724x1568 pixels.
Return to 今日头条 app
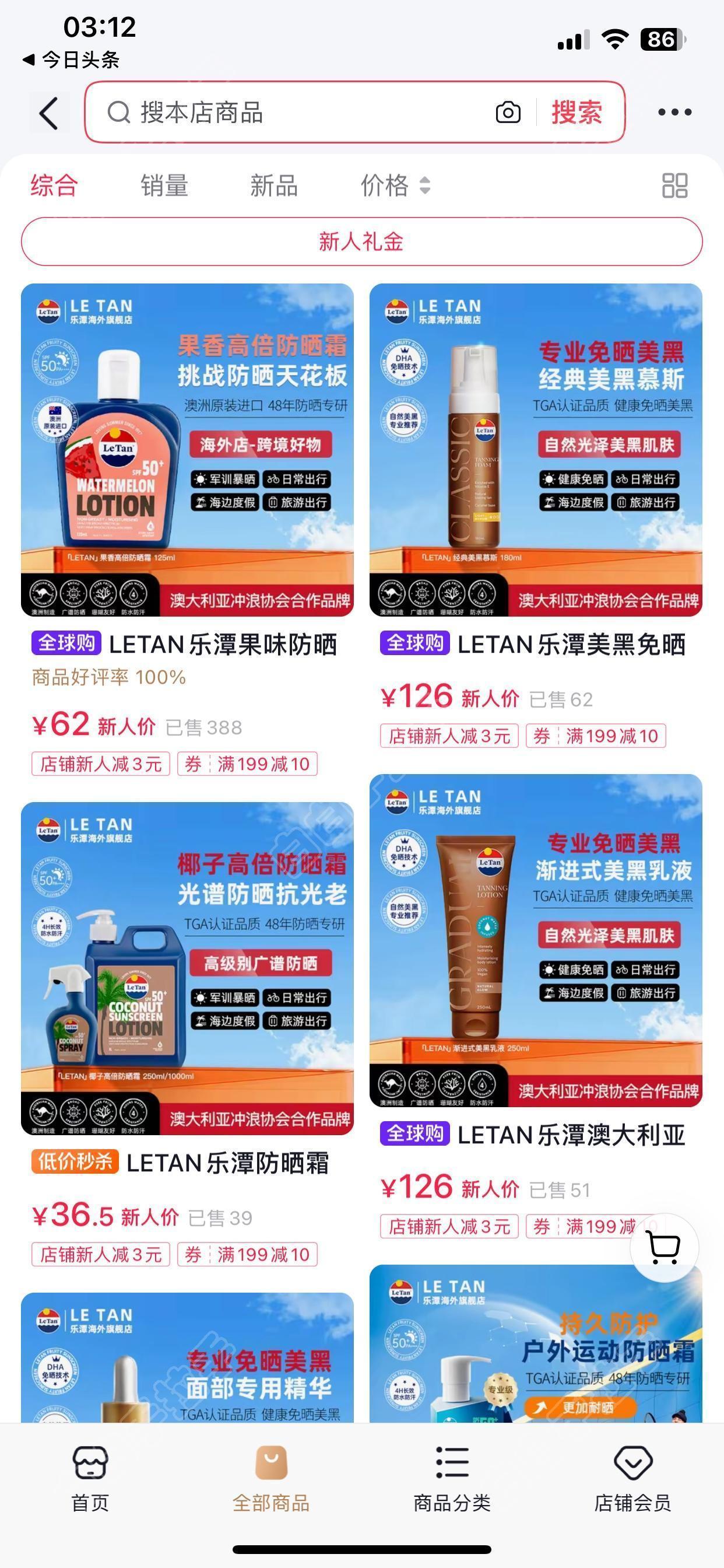click(72, 60)
